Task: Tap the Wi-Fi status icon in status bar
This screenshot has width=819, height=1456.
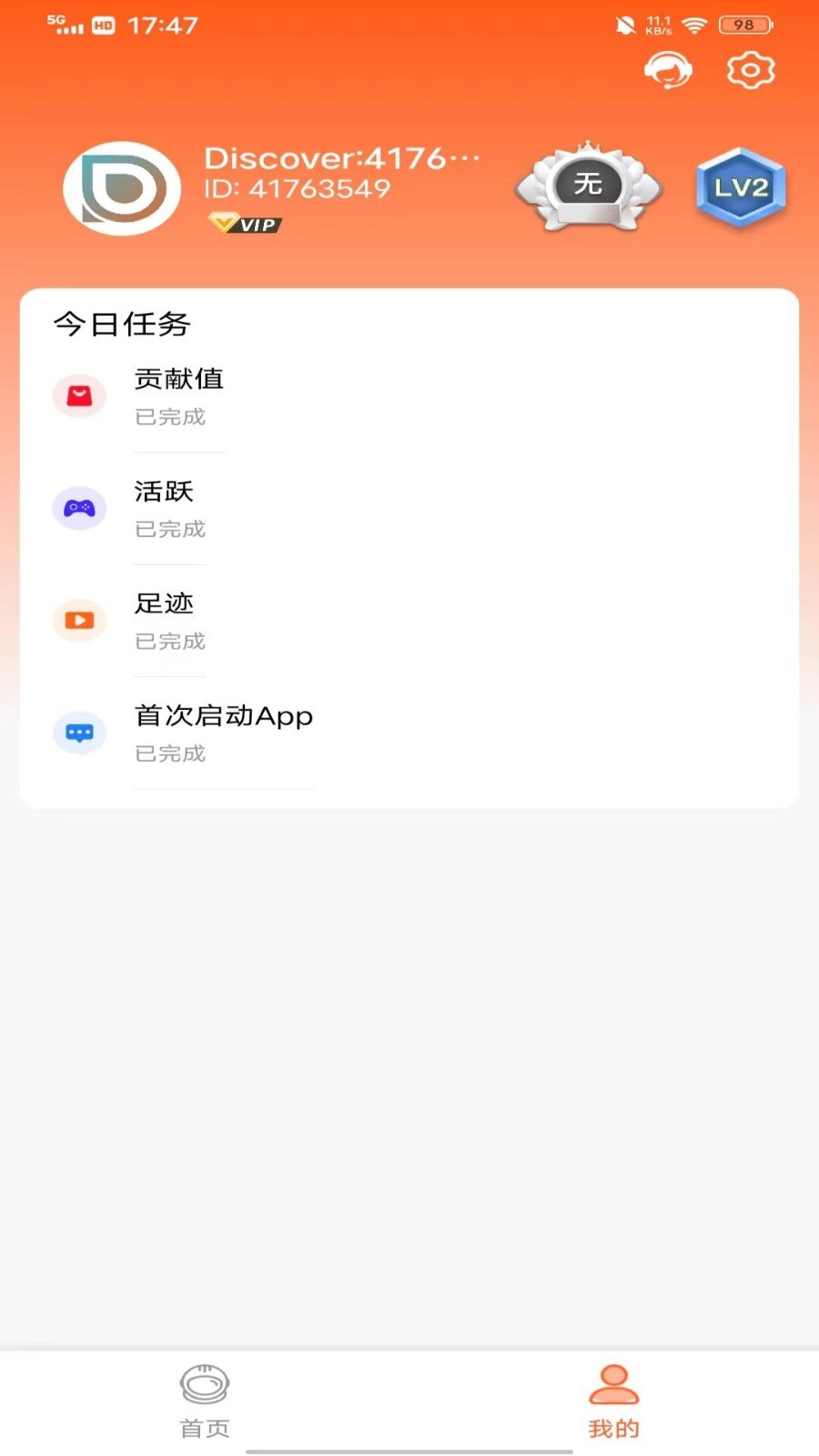Action: 695,25
